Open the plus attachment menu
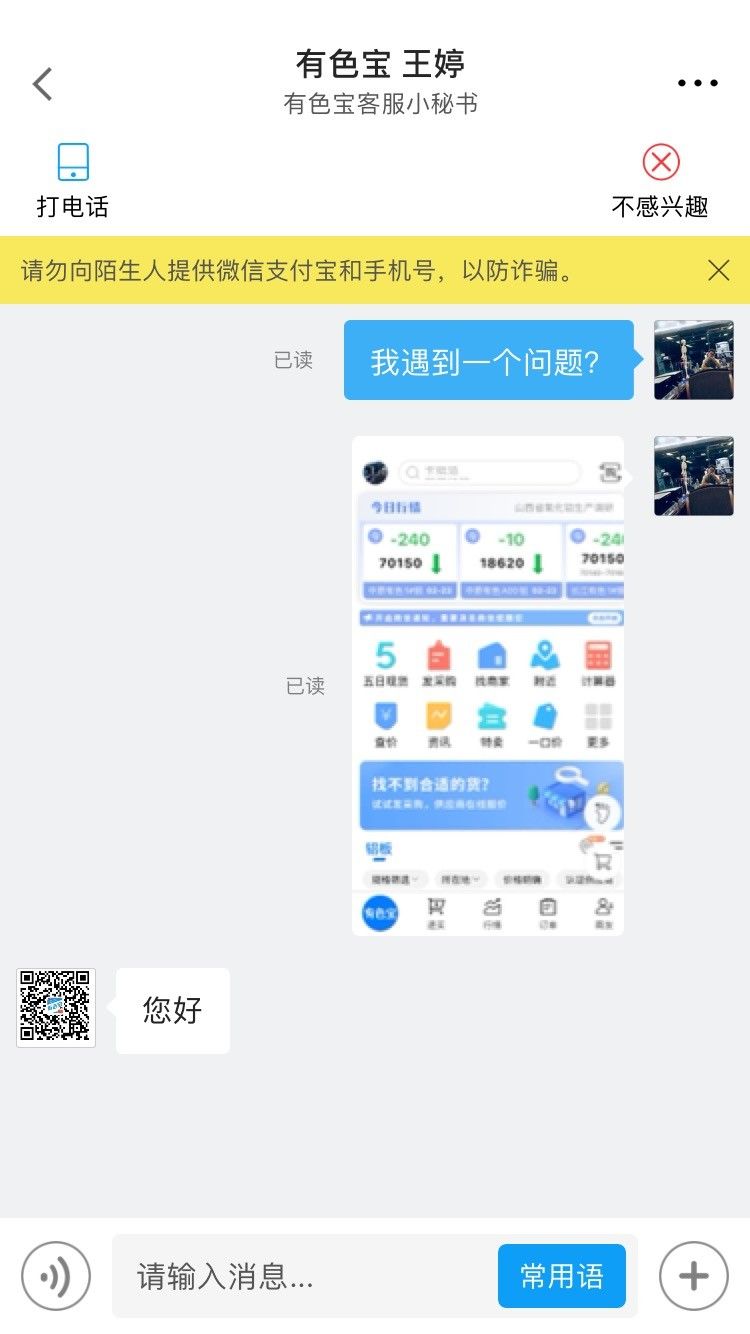Viewport: 750px width, 1334px height. pos(694,1276)
